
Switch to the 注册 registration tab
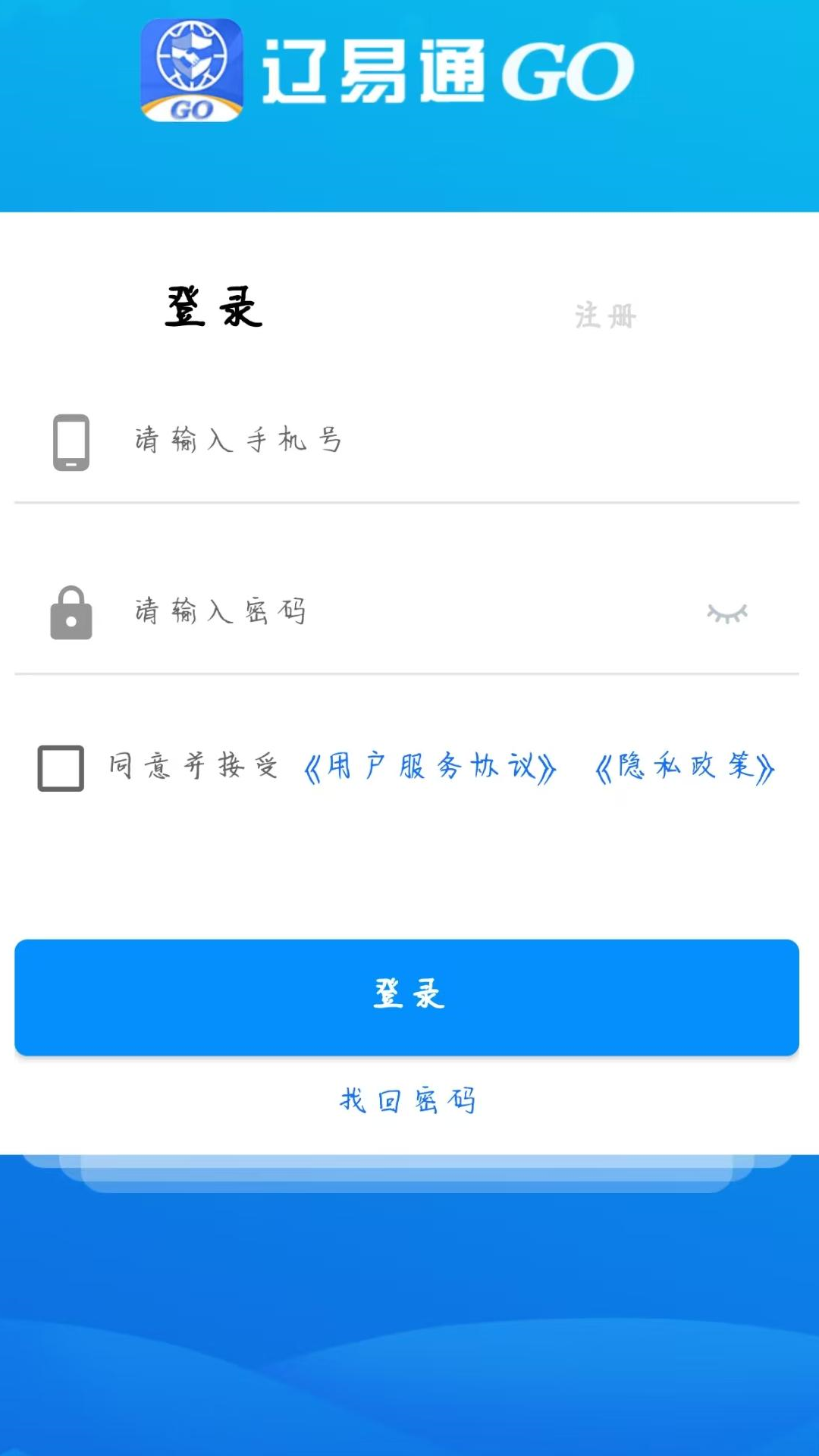(603, 316)
